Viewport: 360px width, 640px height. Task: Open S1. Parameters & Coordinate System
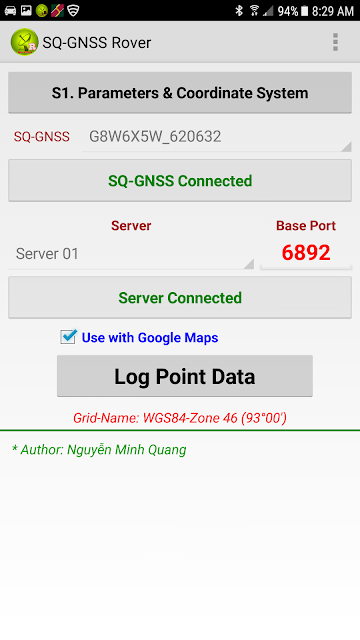pos(180,93)
